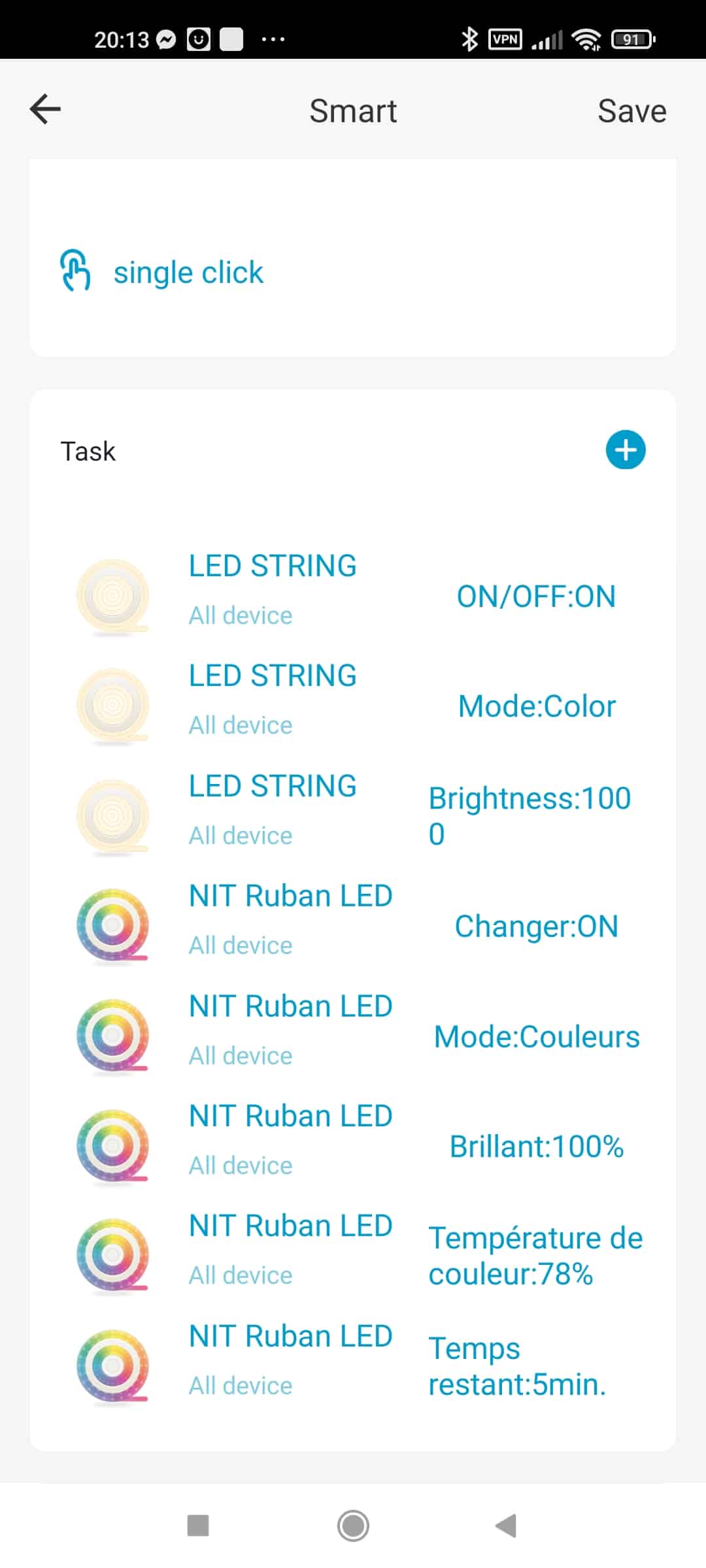Save the smart scene

(631, 110)
